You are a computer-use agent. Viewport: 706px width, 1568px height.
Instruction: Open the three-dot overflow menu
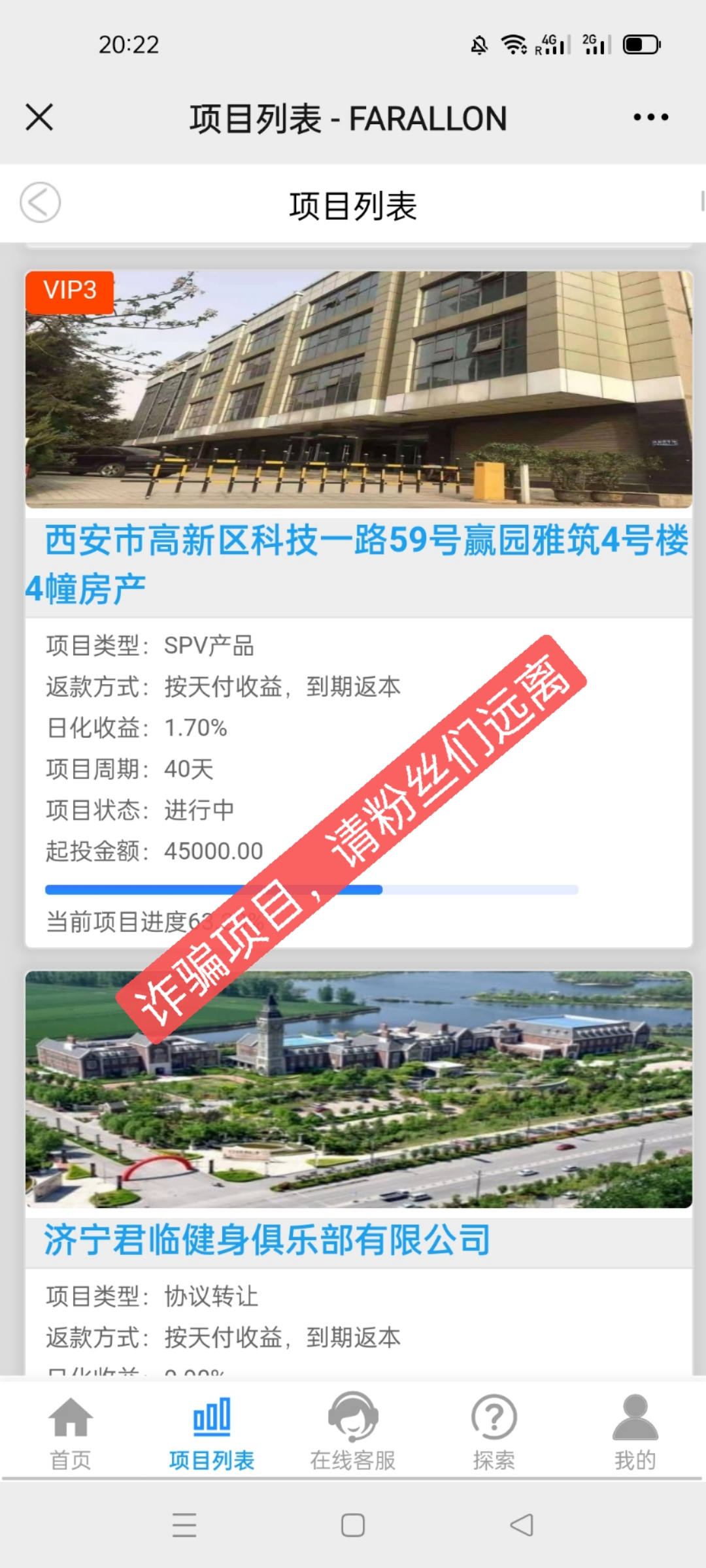coord(650,118)
